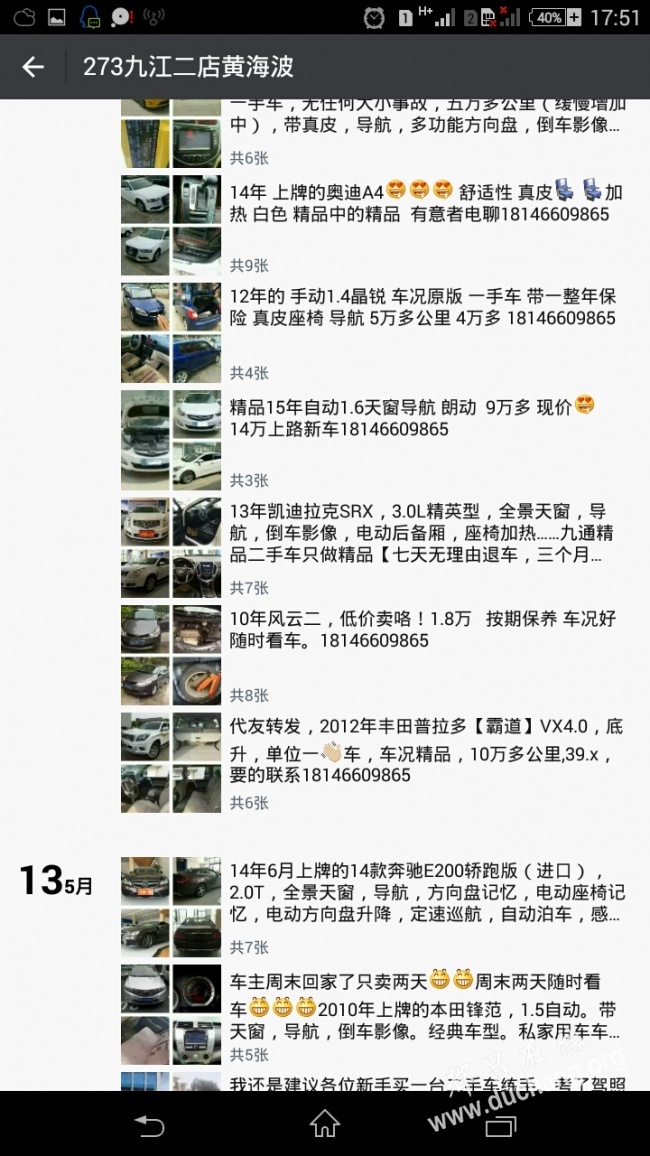View the photos of the 奔驰E200 post

171,907
